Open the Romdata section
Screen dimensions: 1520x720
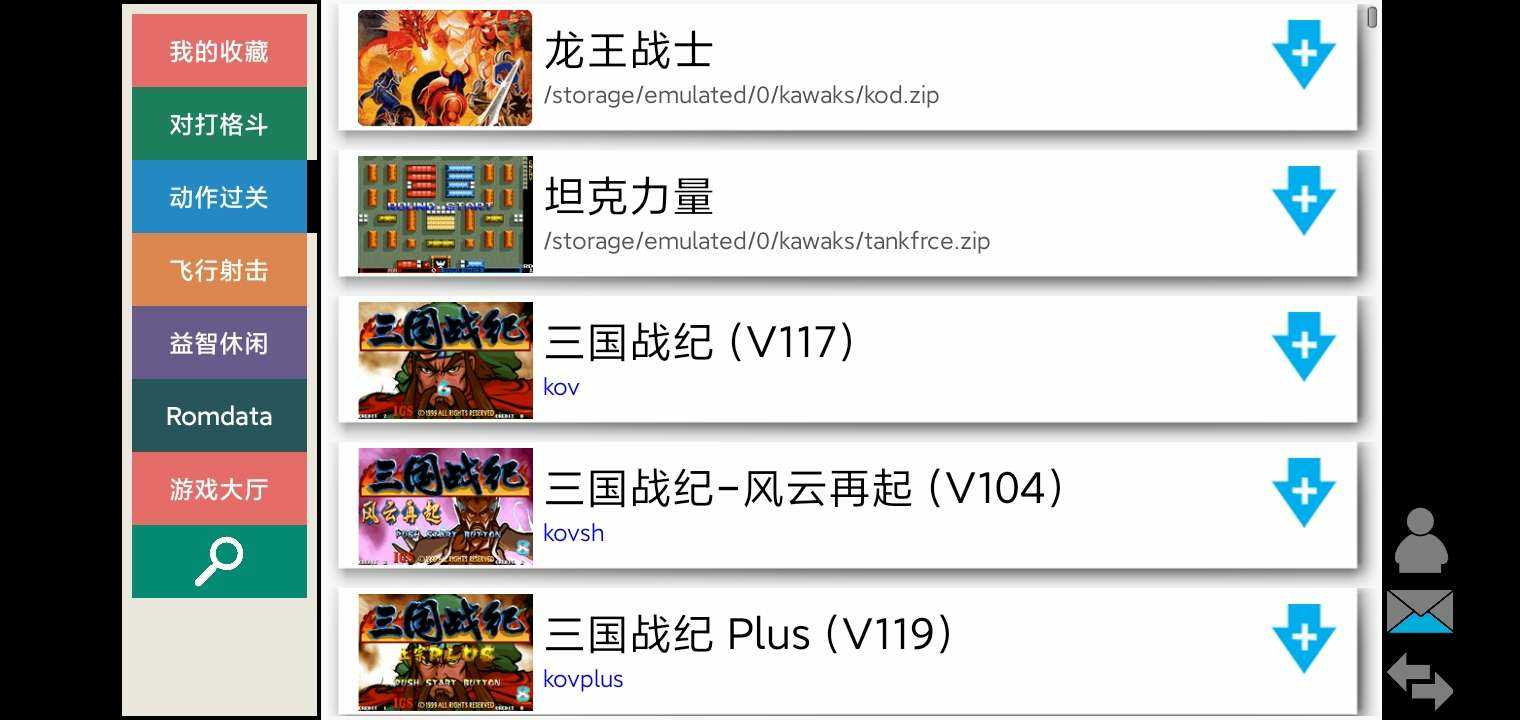219,416
